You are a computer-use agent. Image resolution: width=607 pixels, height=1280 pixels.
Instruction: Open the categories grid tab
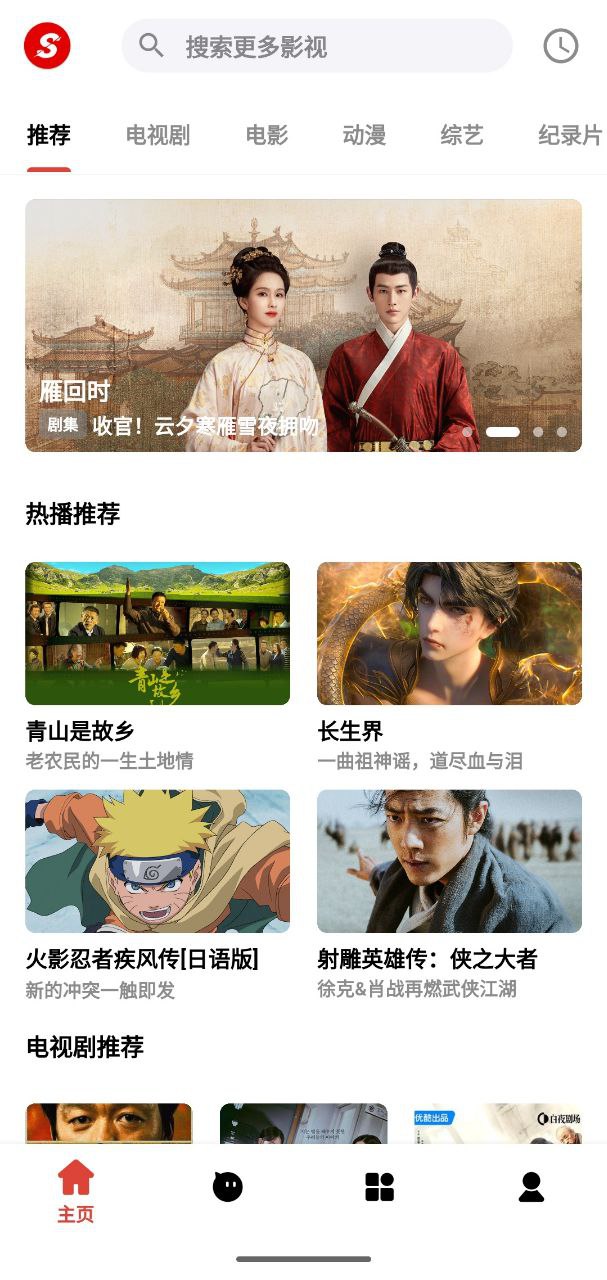(380, 1187)
